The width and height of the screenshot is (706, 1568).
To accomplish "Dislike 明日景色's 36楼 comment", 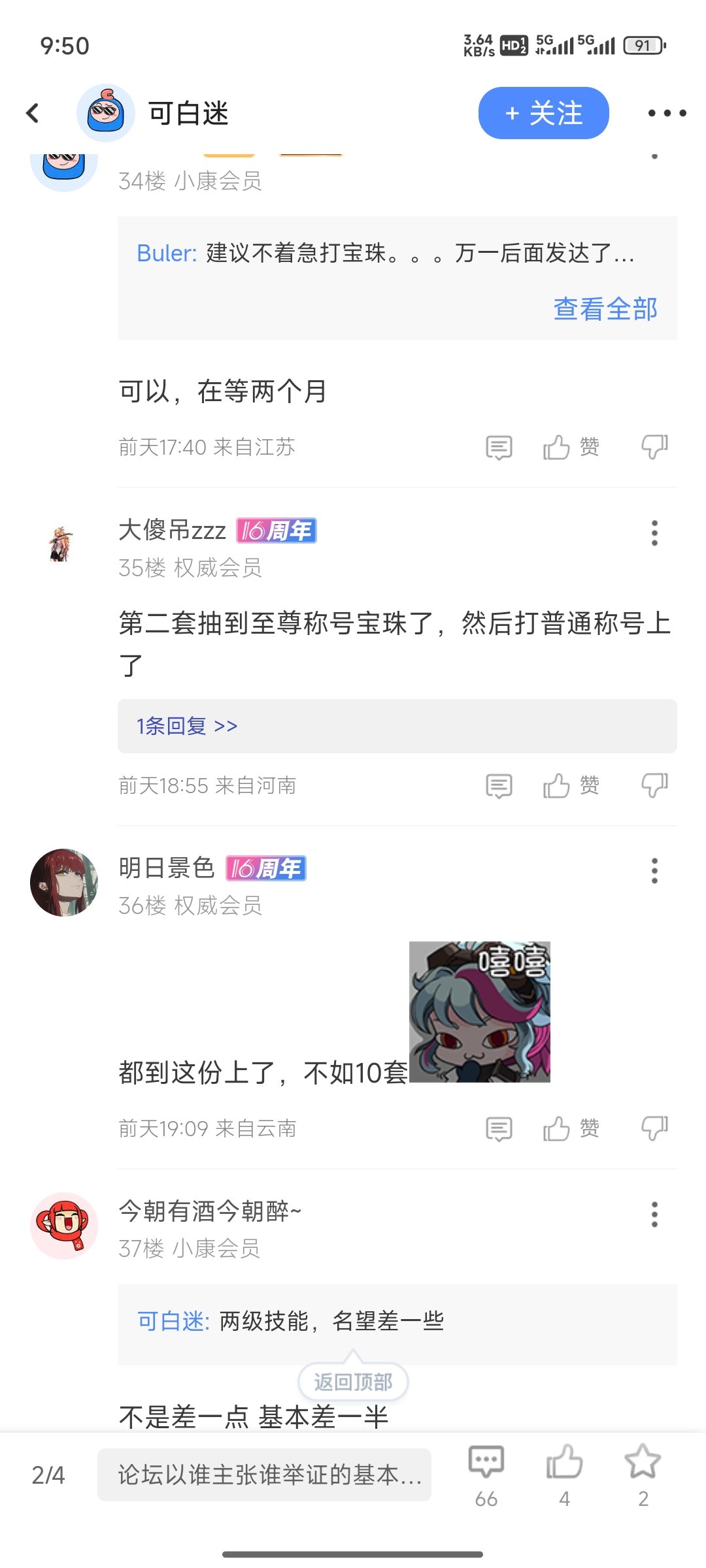I will [654, 1128].
